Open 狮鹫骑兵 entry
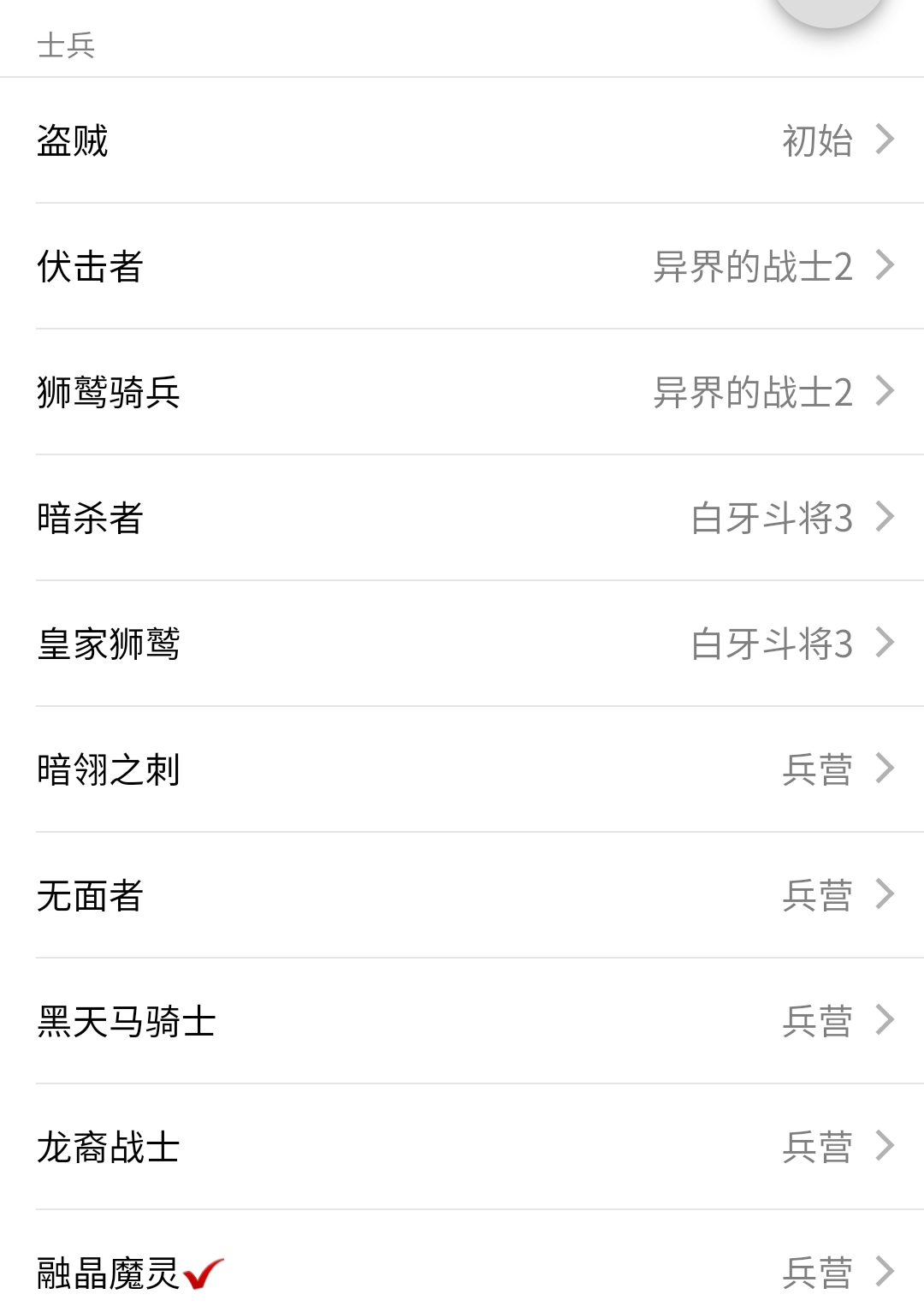This screenshot has width=924, height=1312. [462, 392]
